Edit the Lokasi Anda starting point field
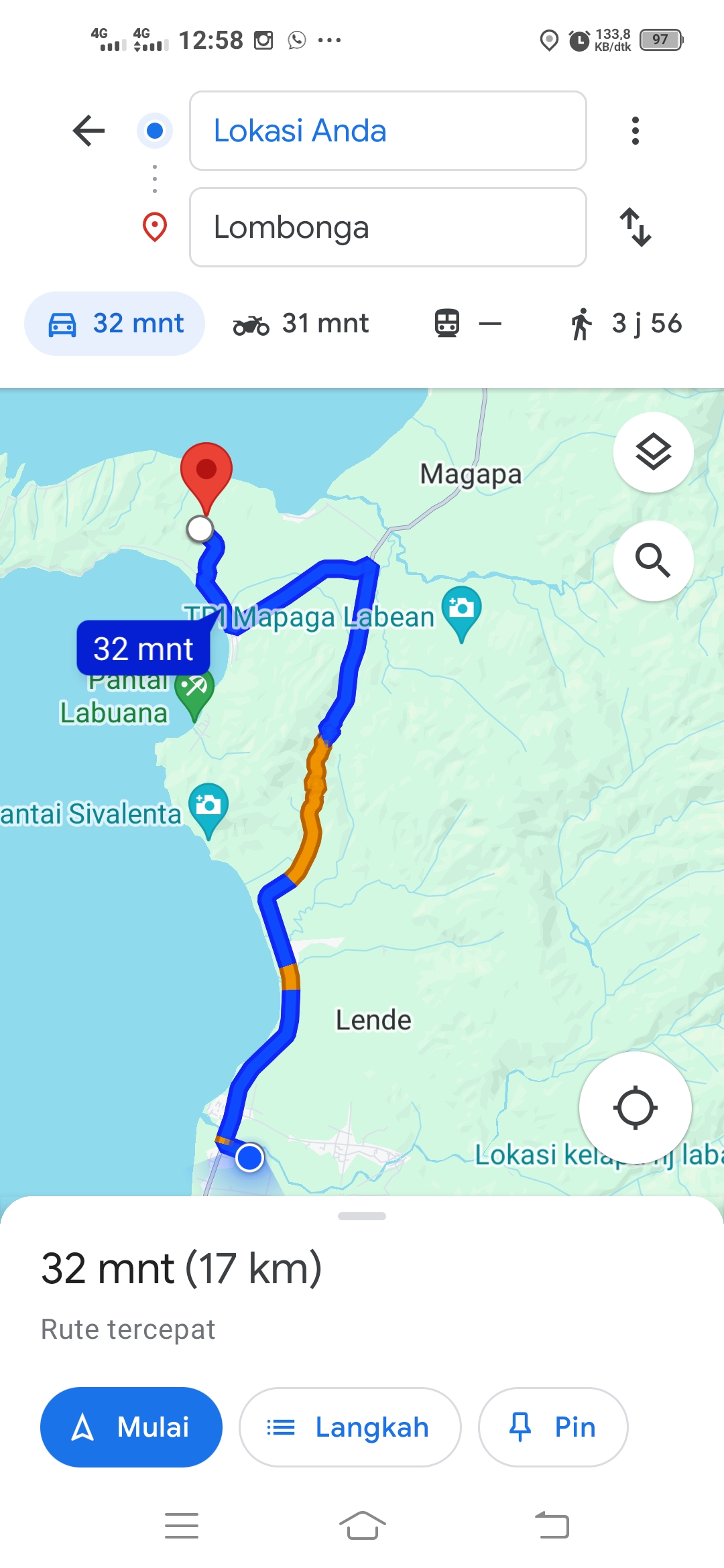 coord(388,131)
